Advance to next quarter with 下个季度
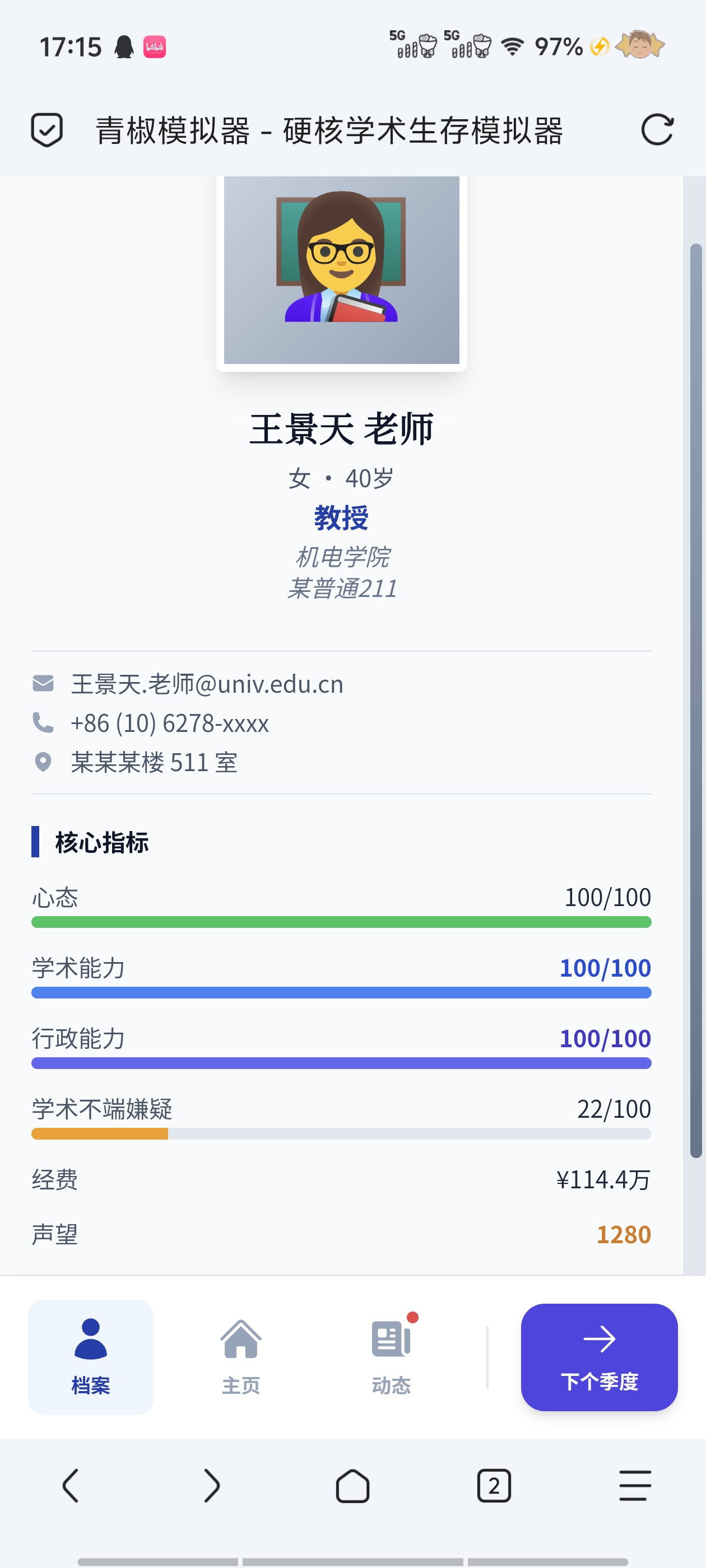This screenshot has width=706, height=1568. point(599,1356)
